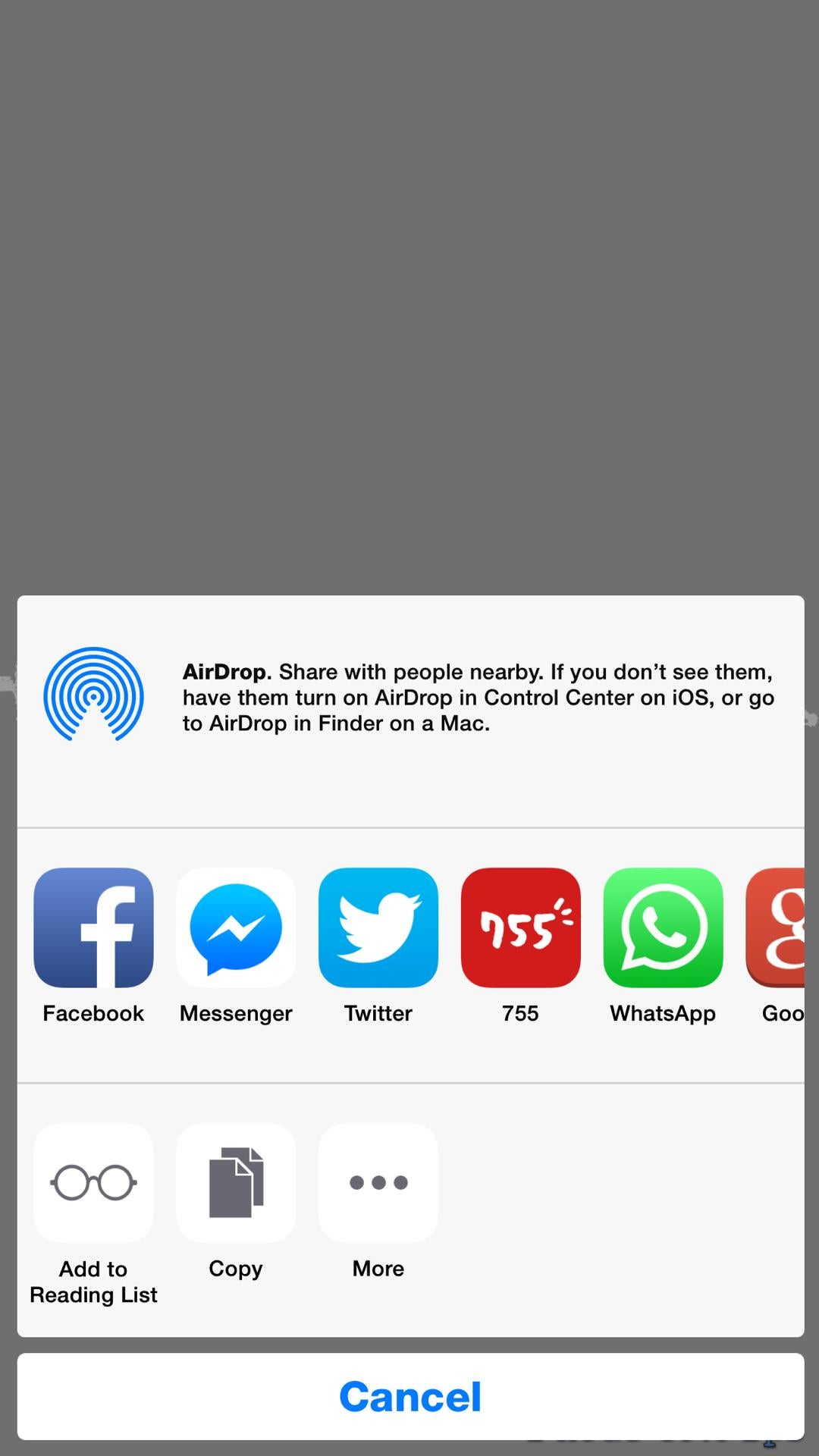Share via Facebook
Screen dimensions: 819x1456
(93, 927)
